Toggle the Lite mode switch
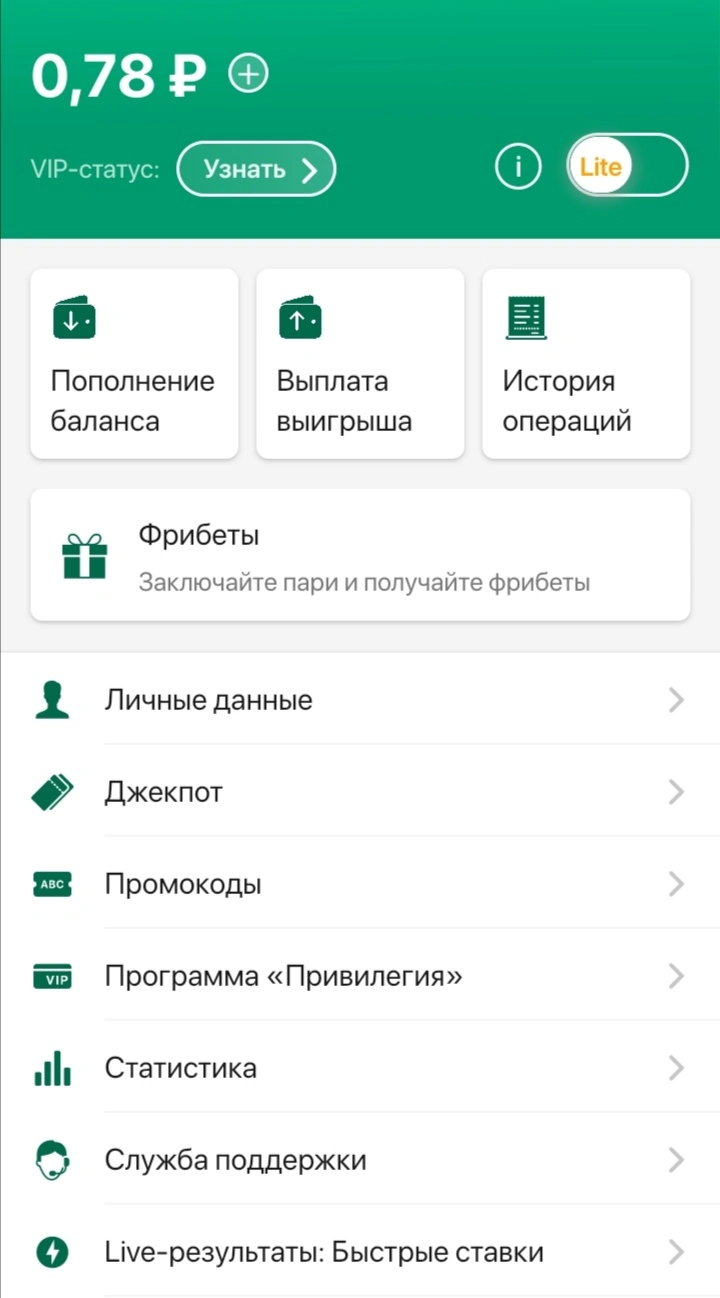The image size is (720, 1298). tap(627, 166)
